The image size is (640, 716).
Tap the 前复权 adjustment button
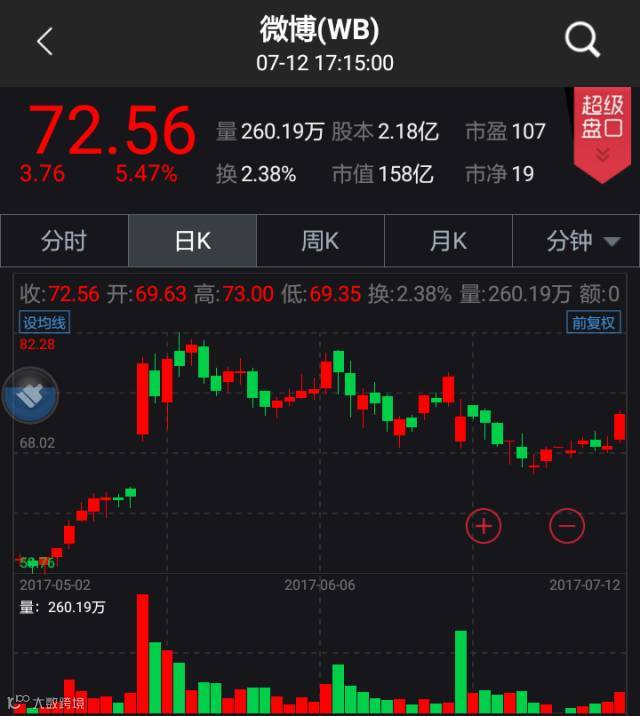(x=594, y=322)
